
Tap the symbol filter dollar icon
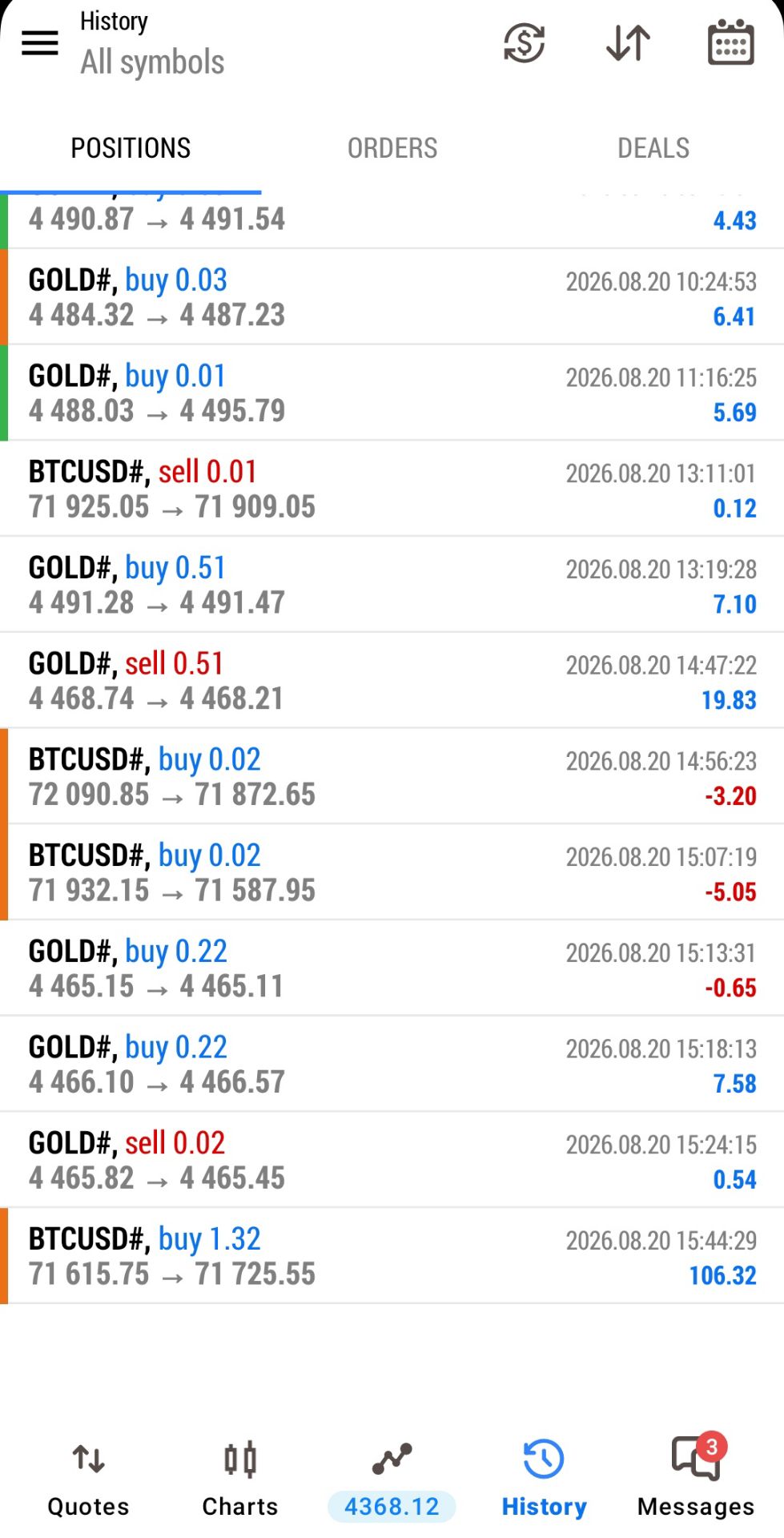click(524, 42)
